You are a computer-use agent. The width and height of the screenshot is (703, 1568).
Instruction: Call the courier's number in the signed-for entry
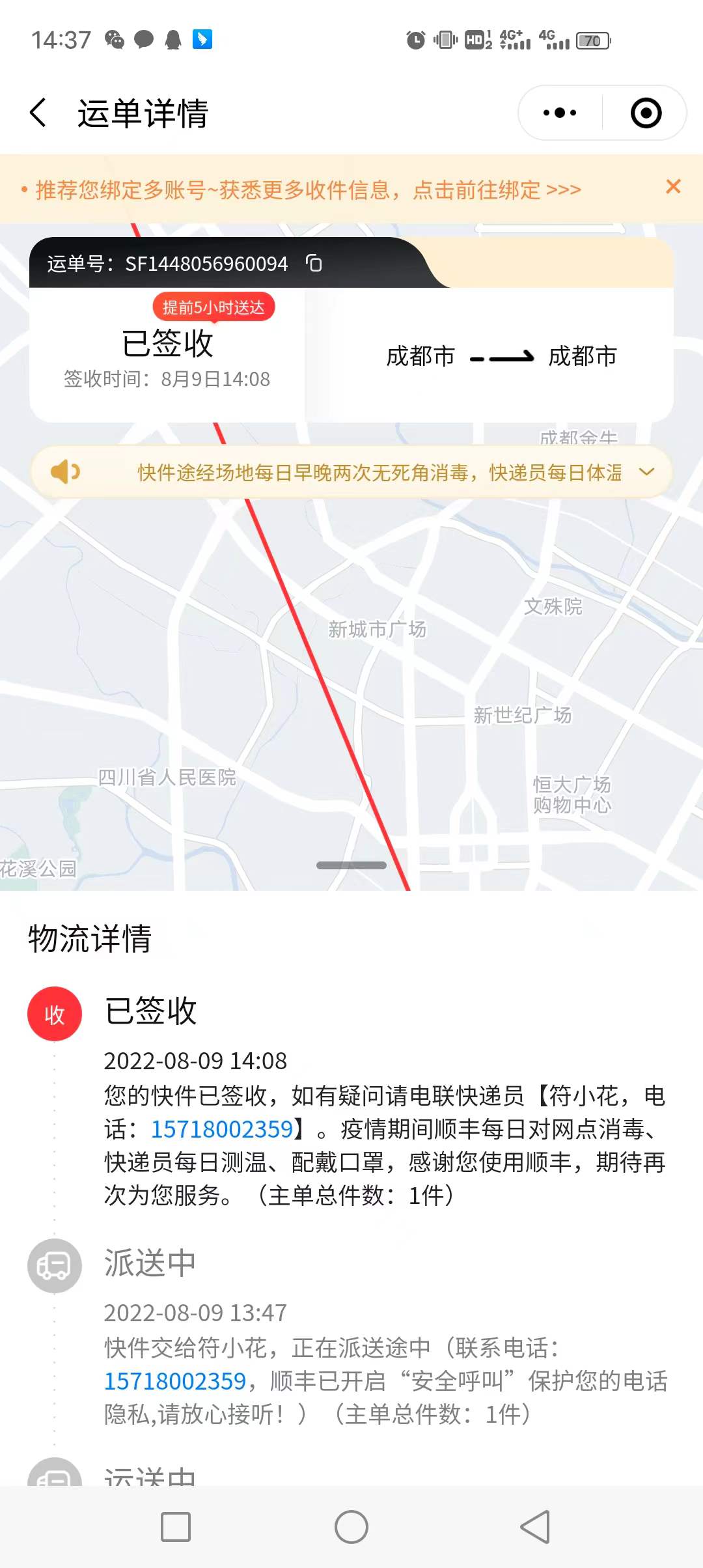tap(222, 1128)
